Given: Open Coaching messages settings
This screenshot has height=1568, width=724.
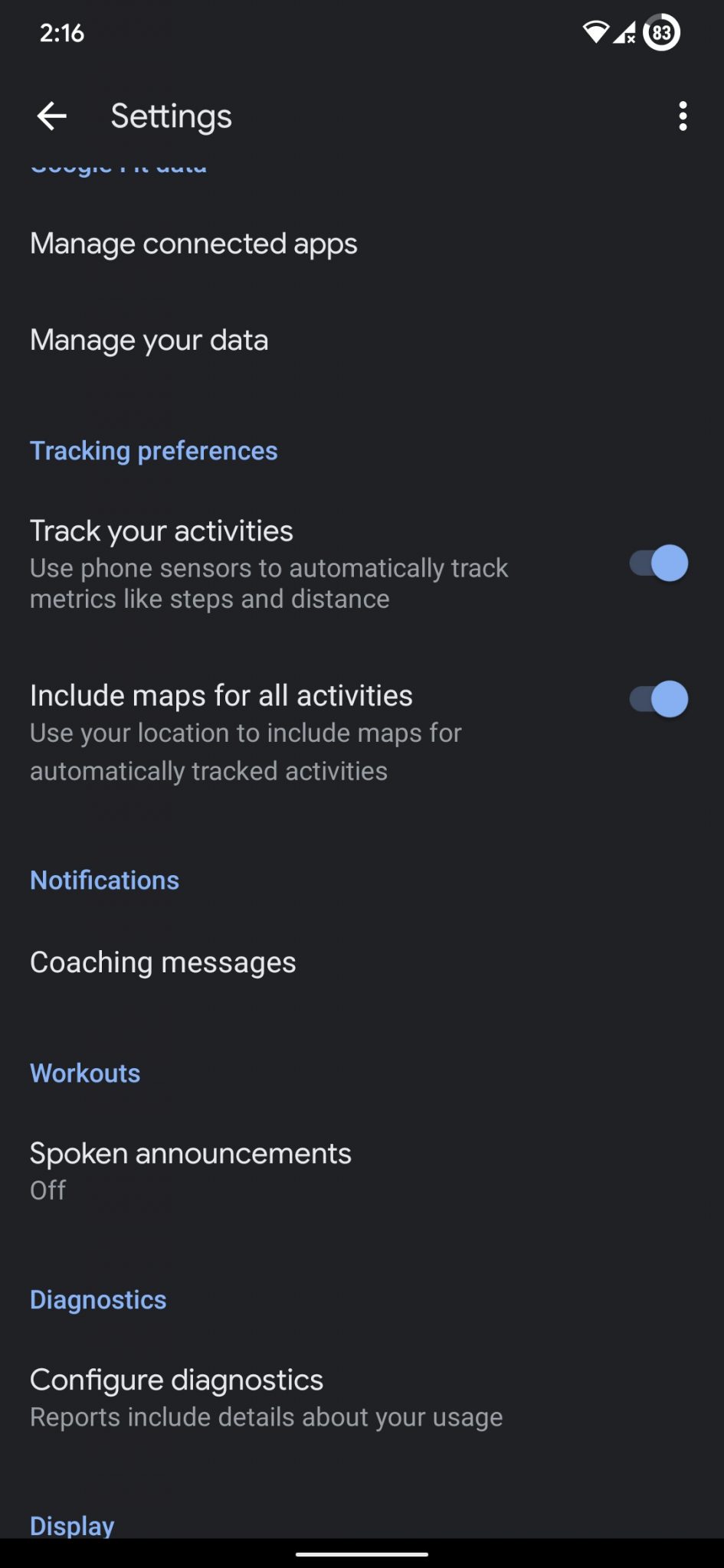Looking at the screenshot, I should [x=163, y=962].
